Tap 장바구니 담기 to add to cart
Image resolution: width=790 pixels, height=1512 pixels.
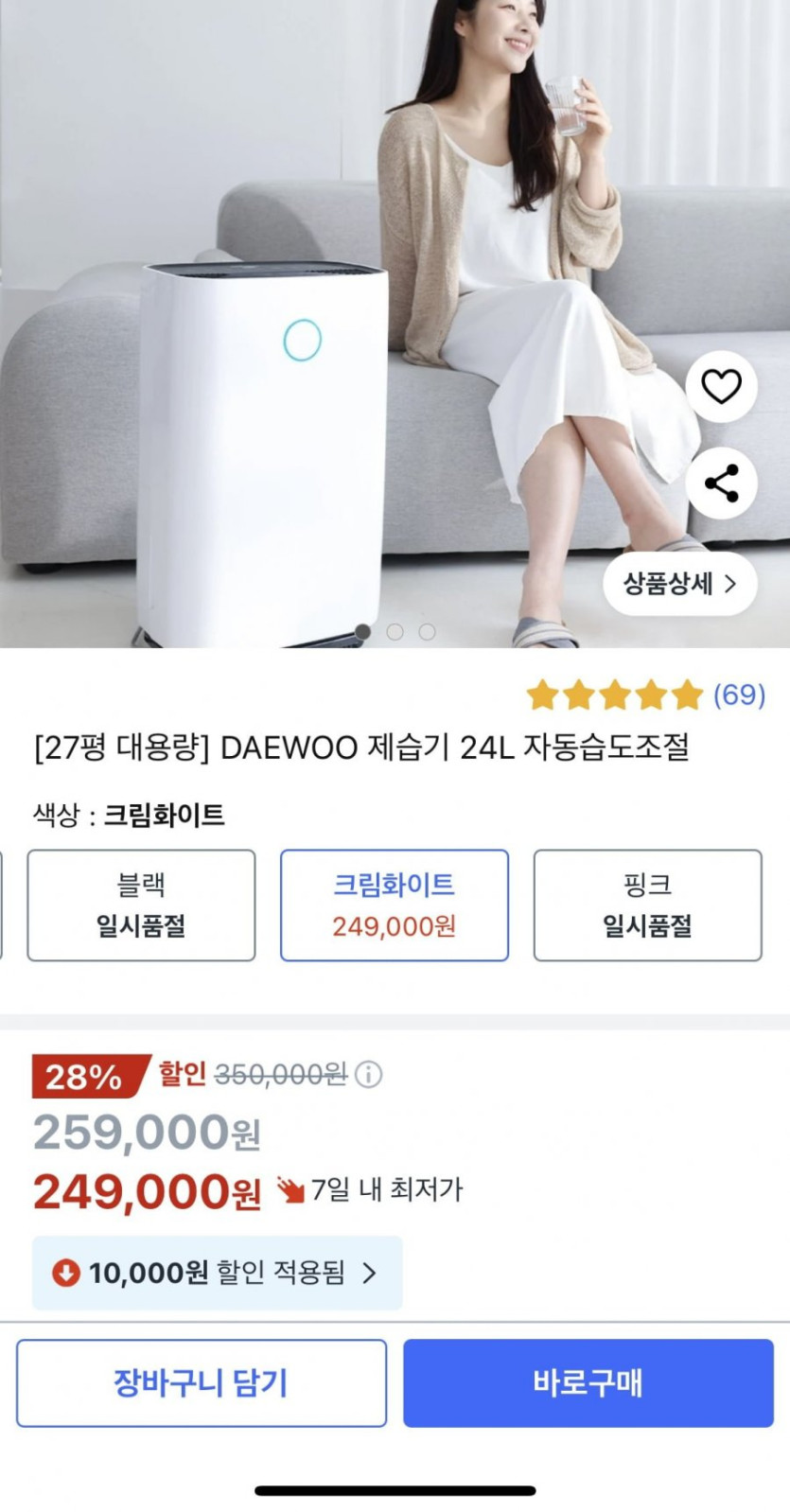click(x=201, y=1383)
